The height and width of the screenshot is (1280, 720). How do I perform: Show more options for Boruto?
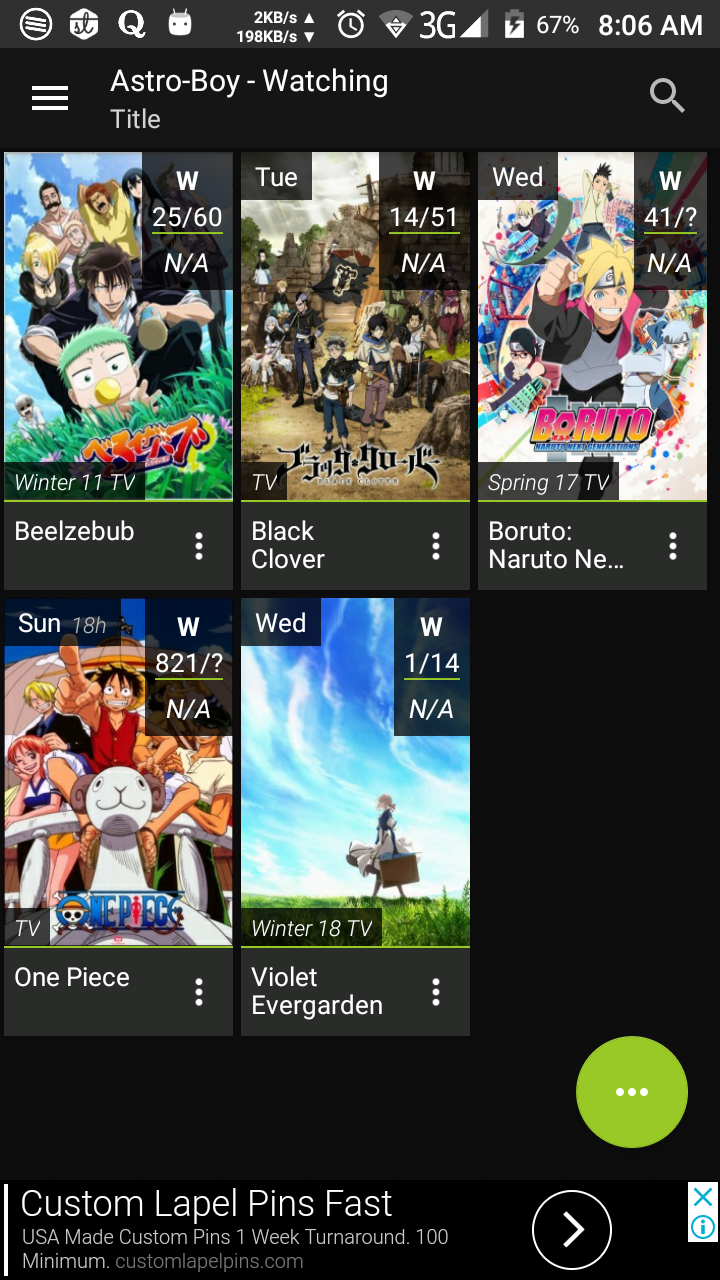(673, 546)
